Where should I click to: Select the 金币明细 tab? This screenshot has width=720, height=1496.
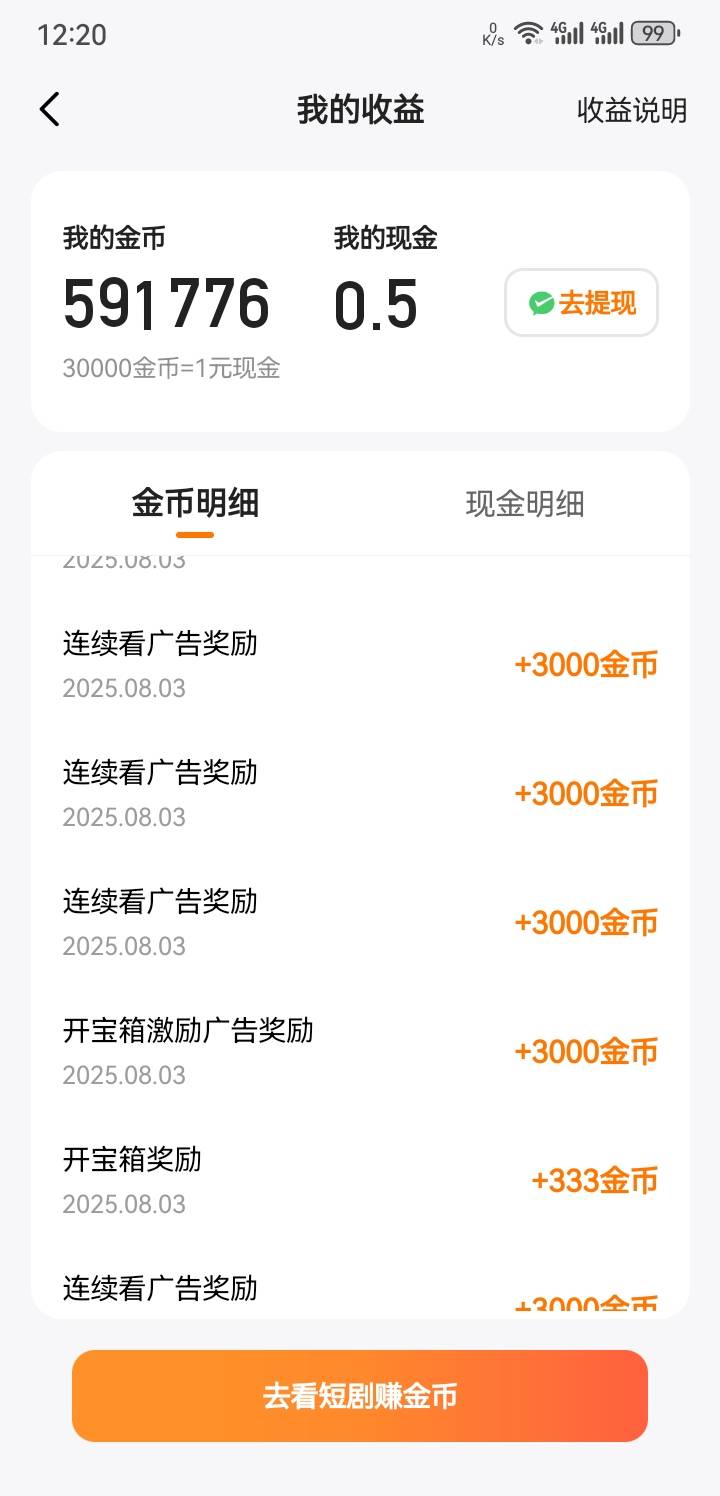point(195,504)
